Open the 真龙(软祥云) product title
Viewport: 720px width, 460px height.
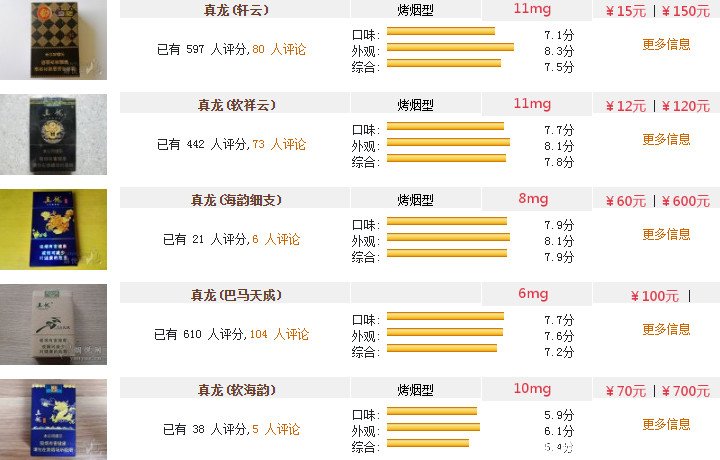tap(236, 104)
